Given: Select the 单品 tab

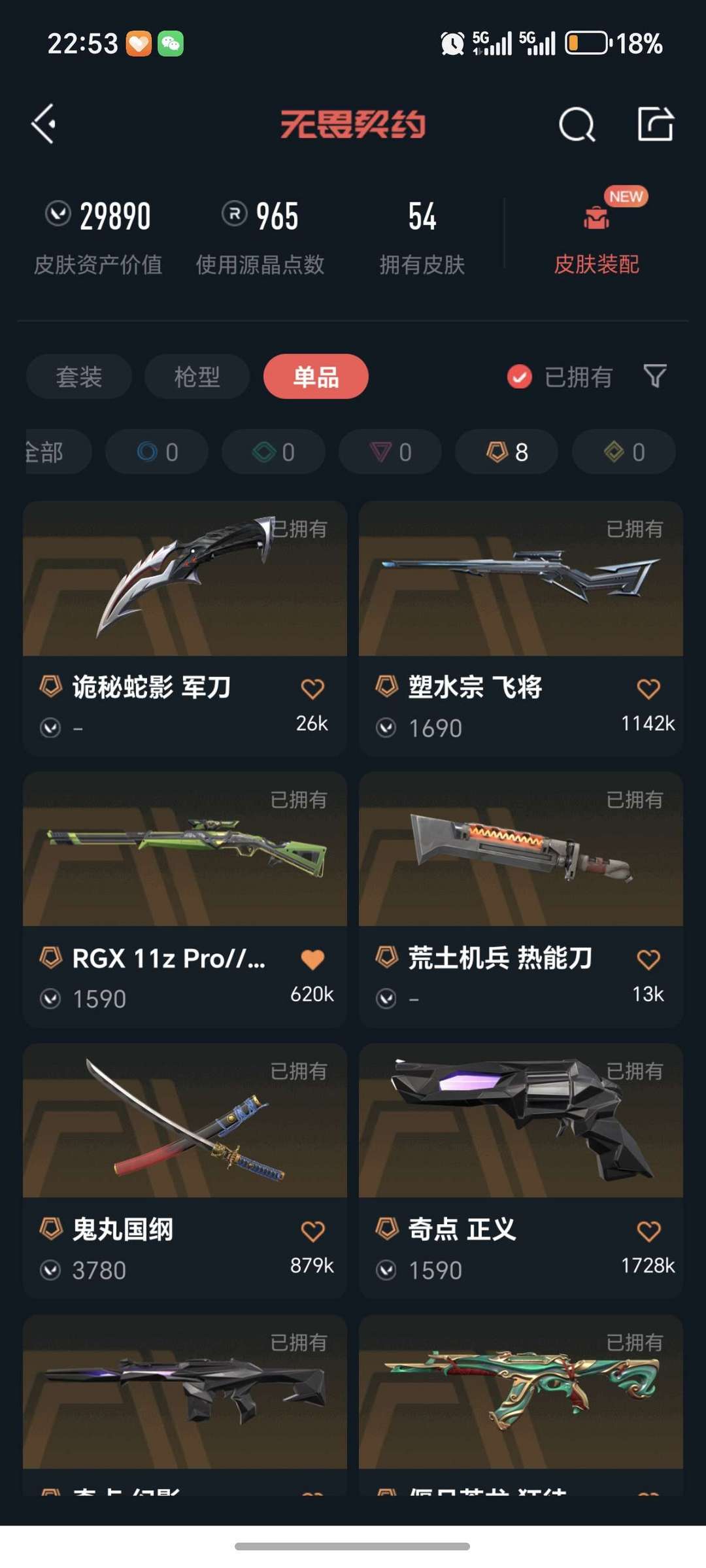Looking at the screenshot, I should 316,377.
